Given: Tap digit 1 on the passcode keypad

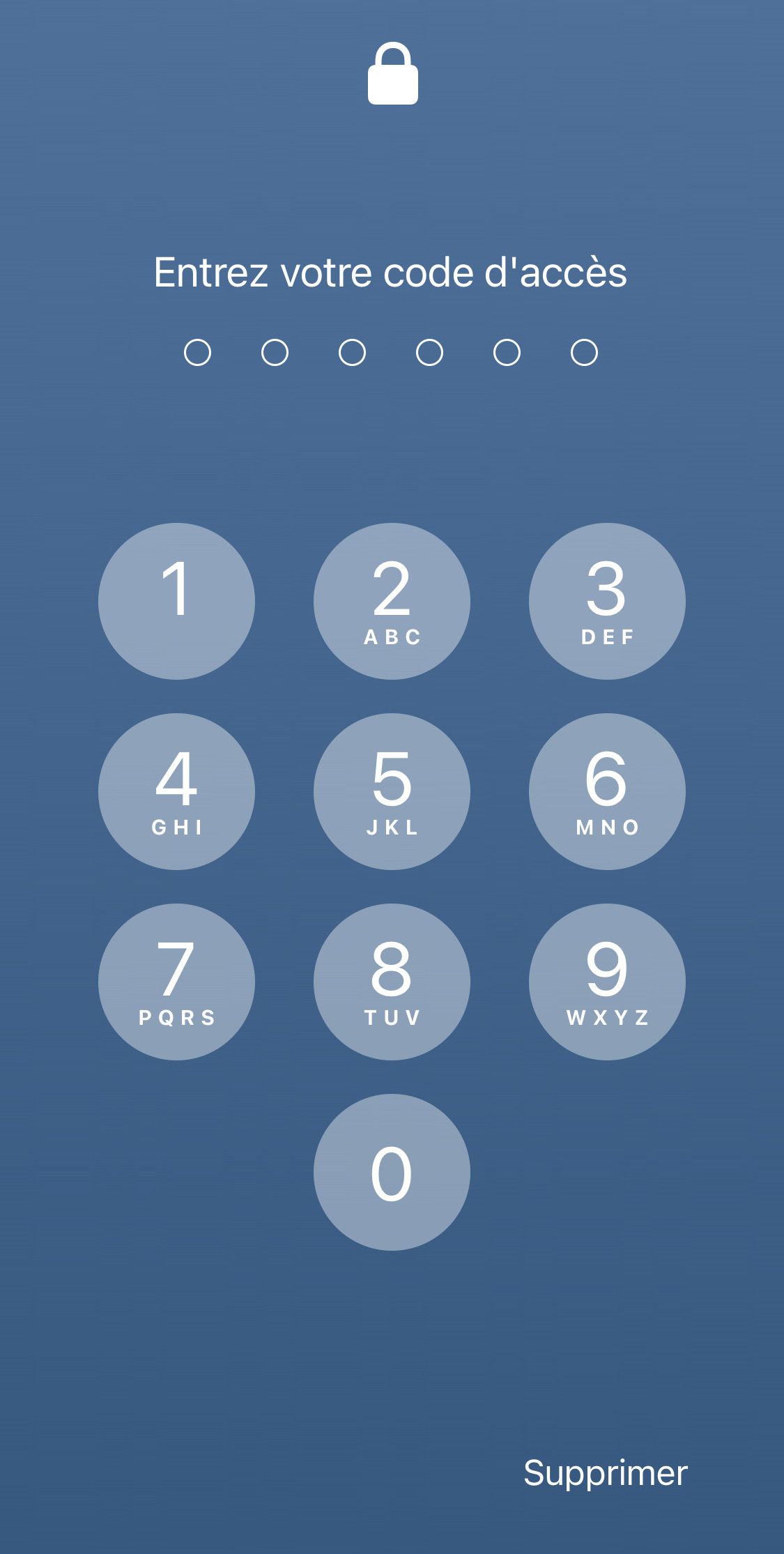Looking at the screenshot, I should click(176, 601).
